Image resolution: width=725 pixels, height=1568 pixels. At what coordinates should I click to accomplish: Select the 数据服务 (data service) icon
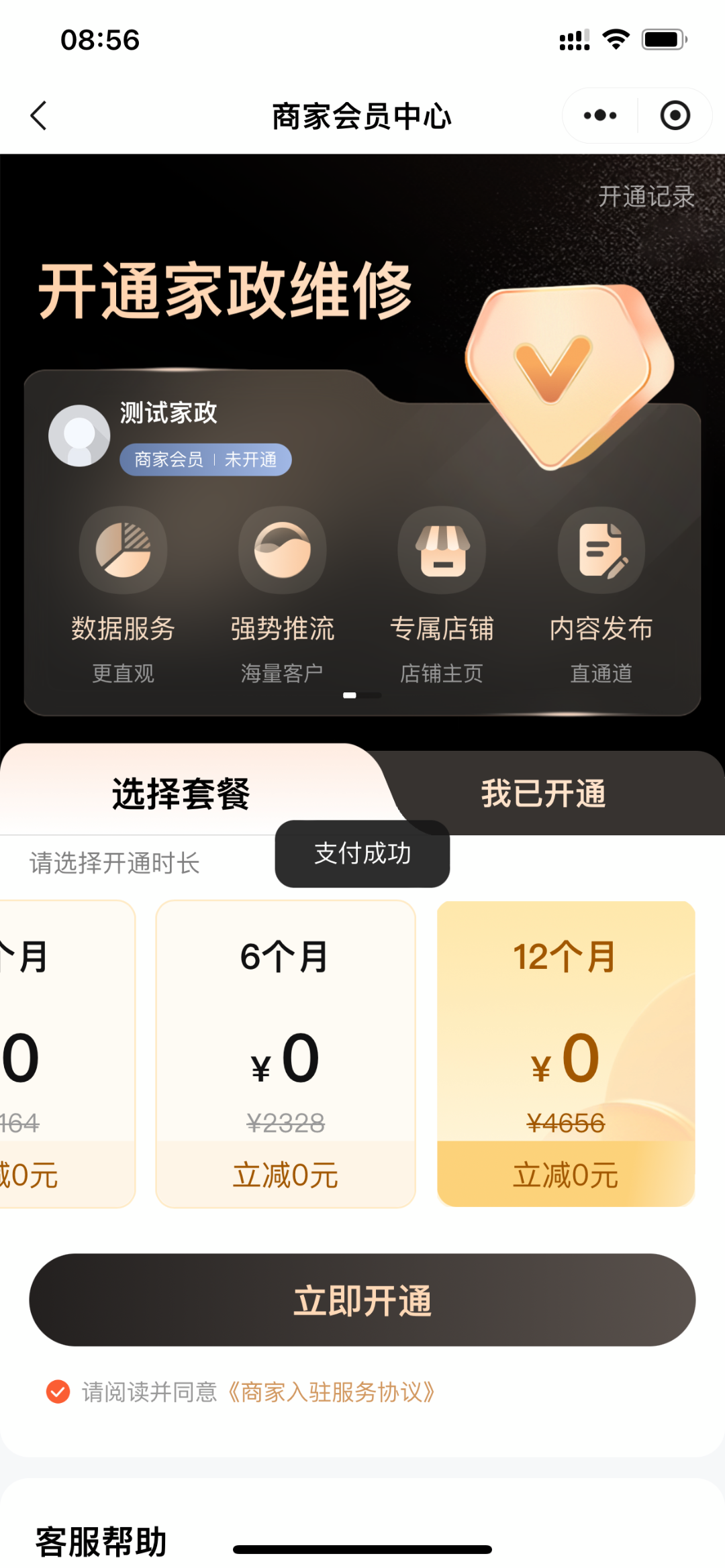pos(124,550)
